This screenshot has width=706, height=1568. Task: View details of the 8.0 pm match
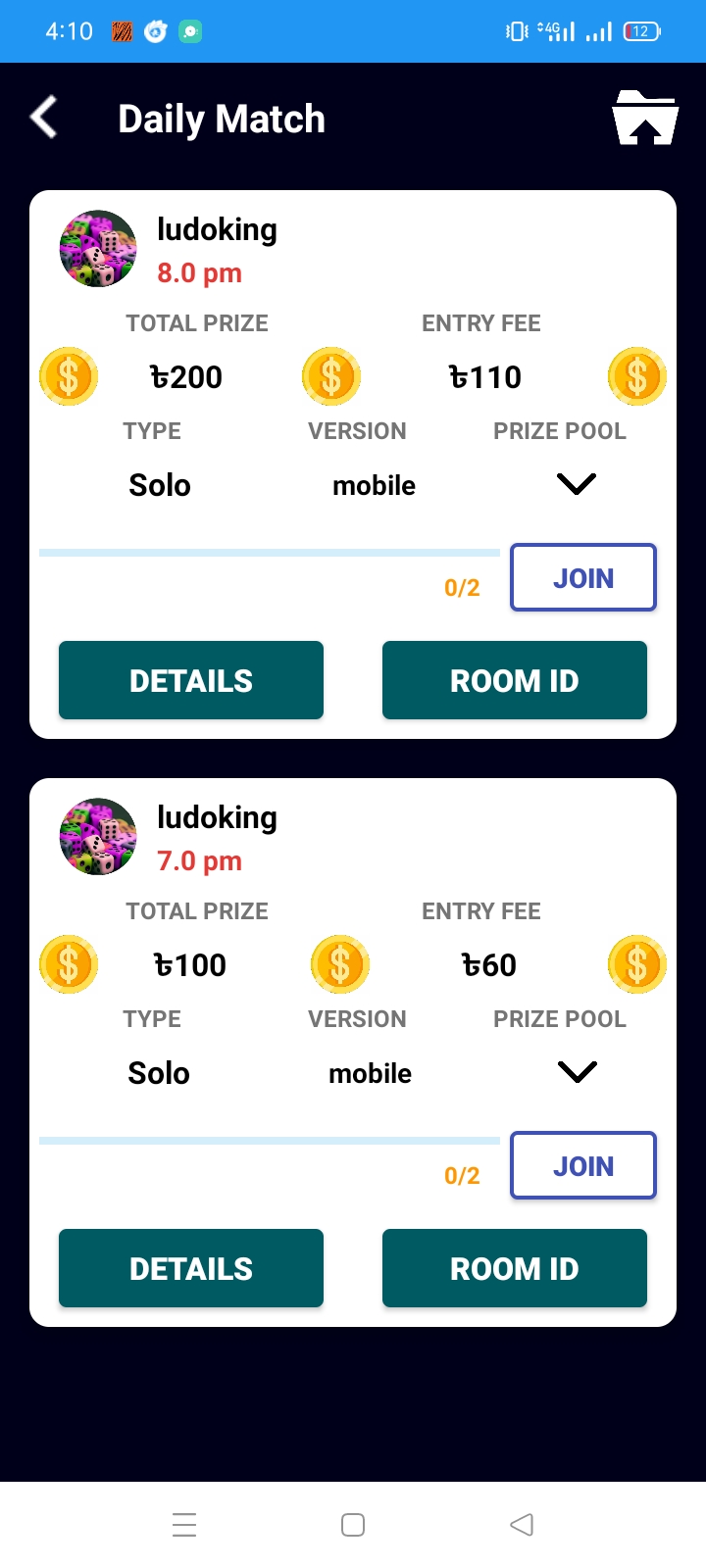coord(191,680)
